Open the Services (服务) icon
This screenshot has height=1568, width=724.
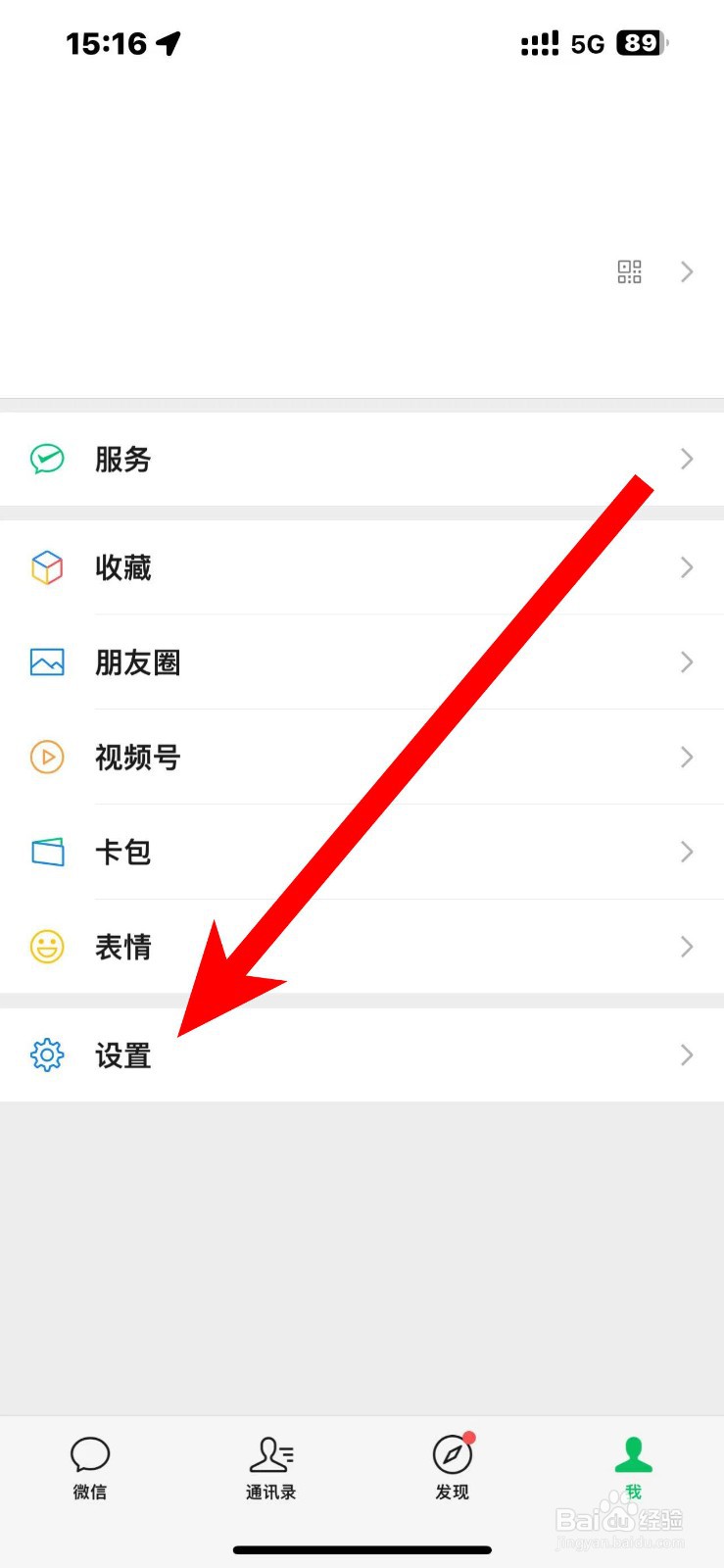coord(46,459)
